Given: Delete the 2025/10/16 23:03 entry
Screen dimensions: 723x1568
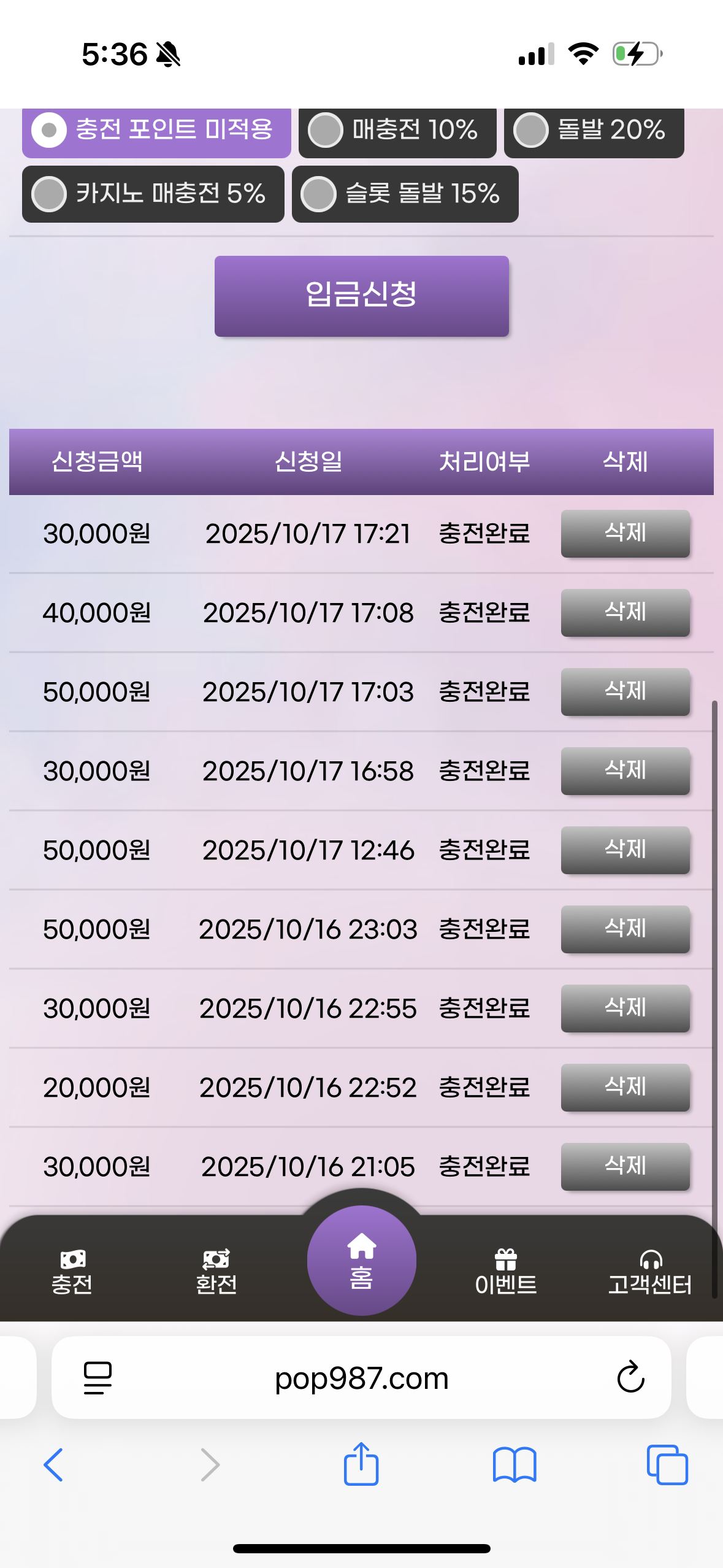Looking at the screenshot, I should click(x=625, y=929).
